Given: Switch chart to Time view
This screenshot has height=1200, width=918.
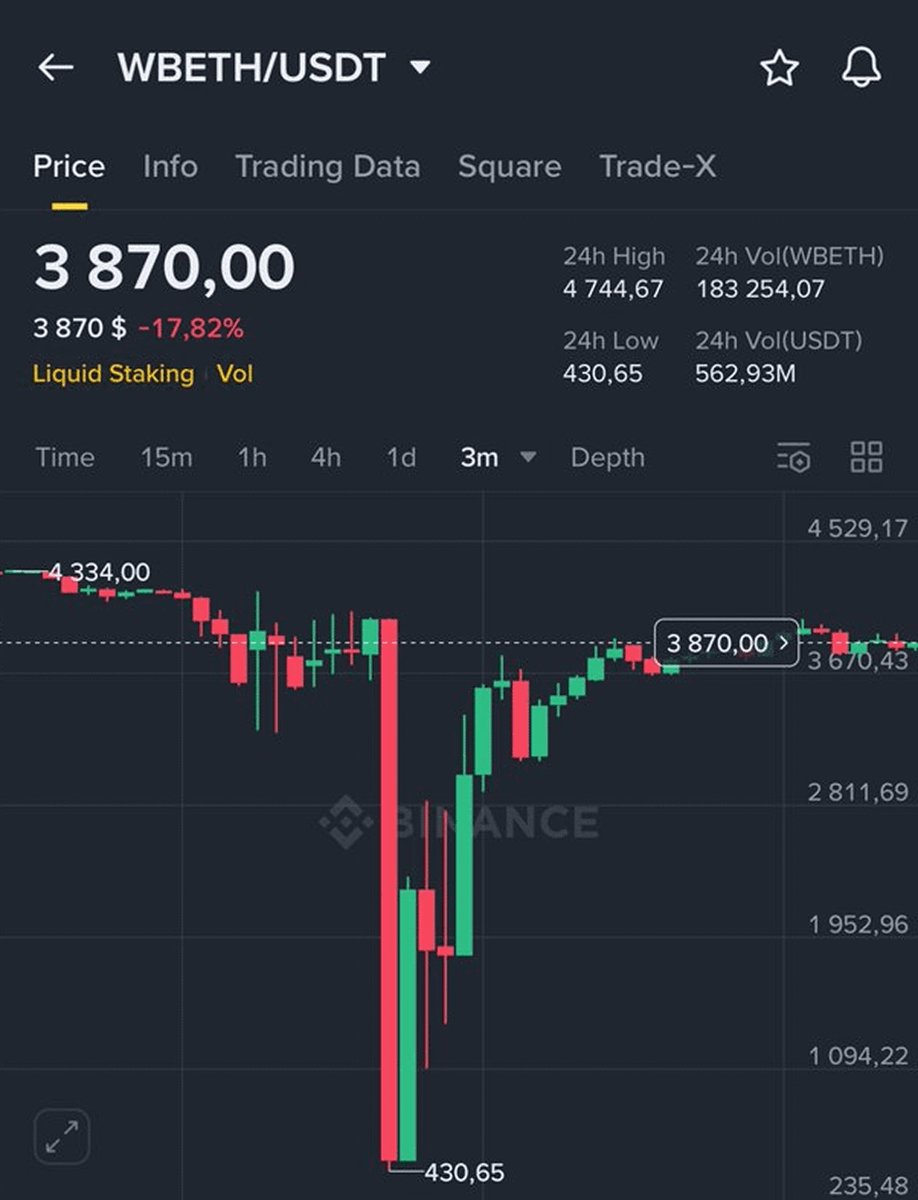Looking at the screenshot, I should [65, 457].
